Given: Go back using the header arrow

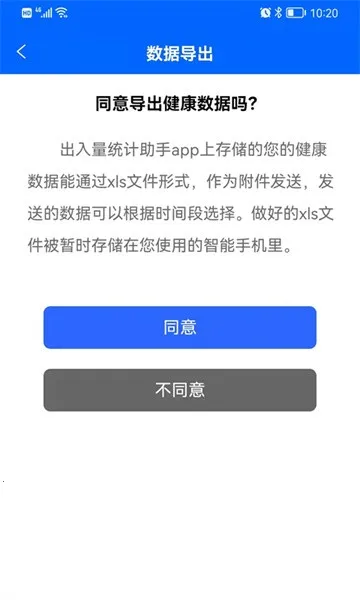Looking at the screenshot, I should coord(21,52).
